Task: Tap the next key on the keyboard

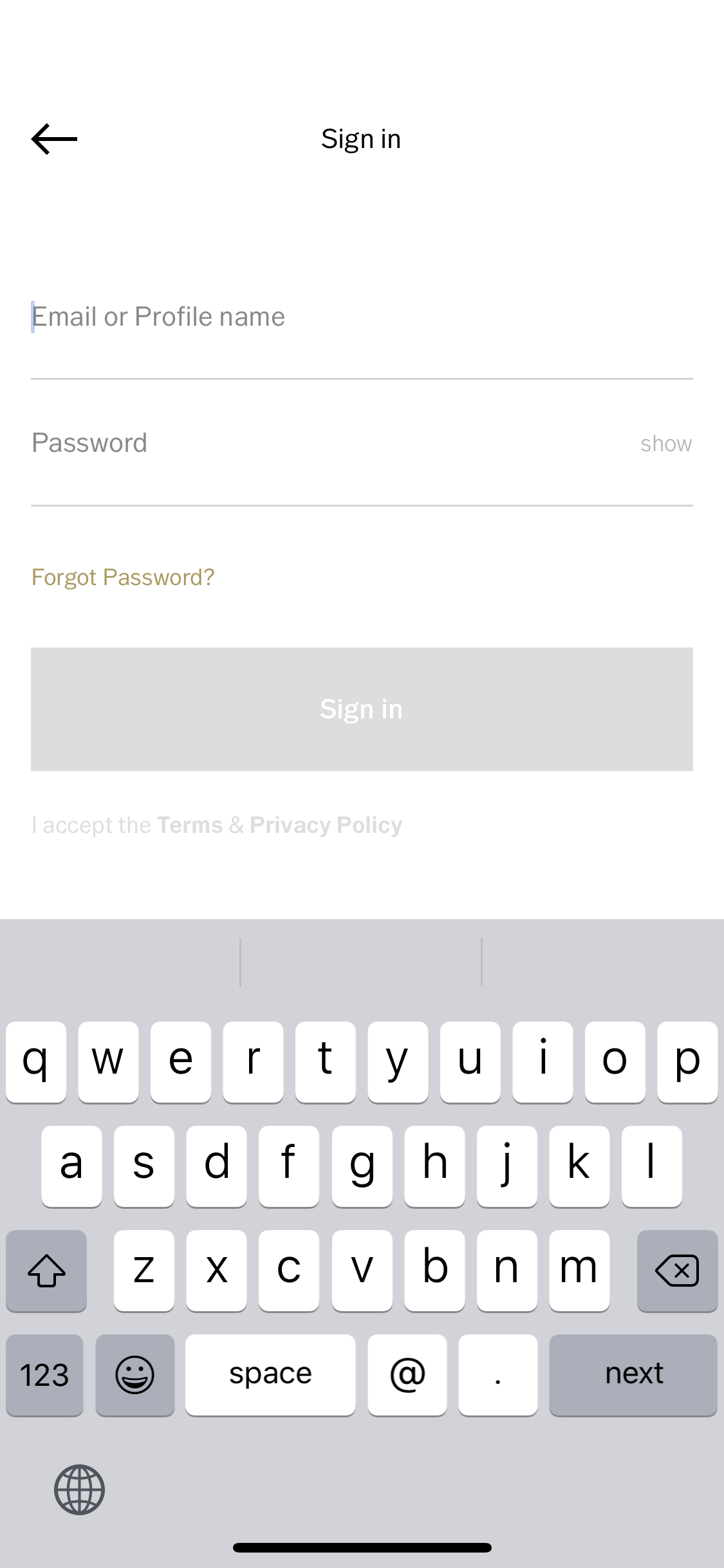Action: pos(633,1375)
